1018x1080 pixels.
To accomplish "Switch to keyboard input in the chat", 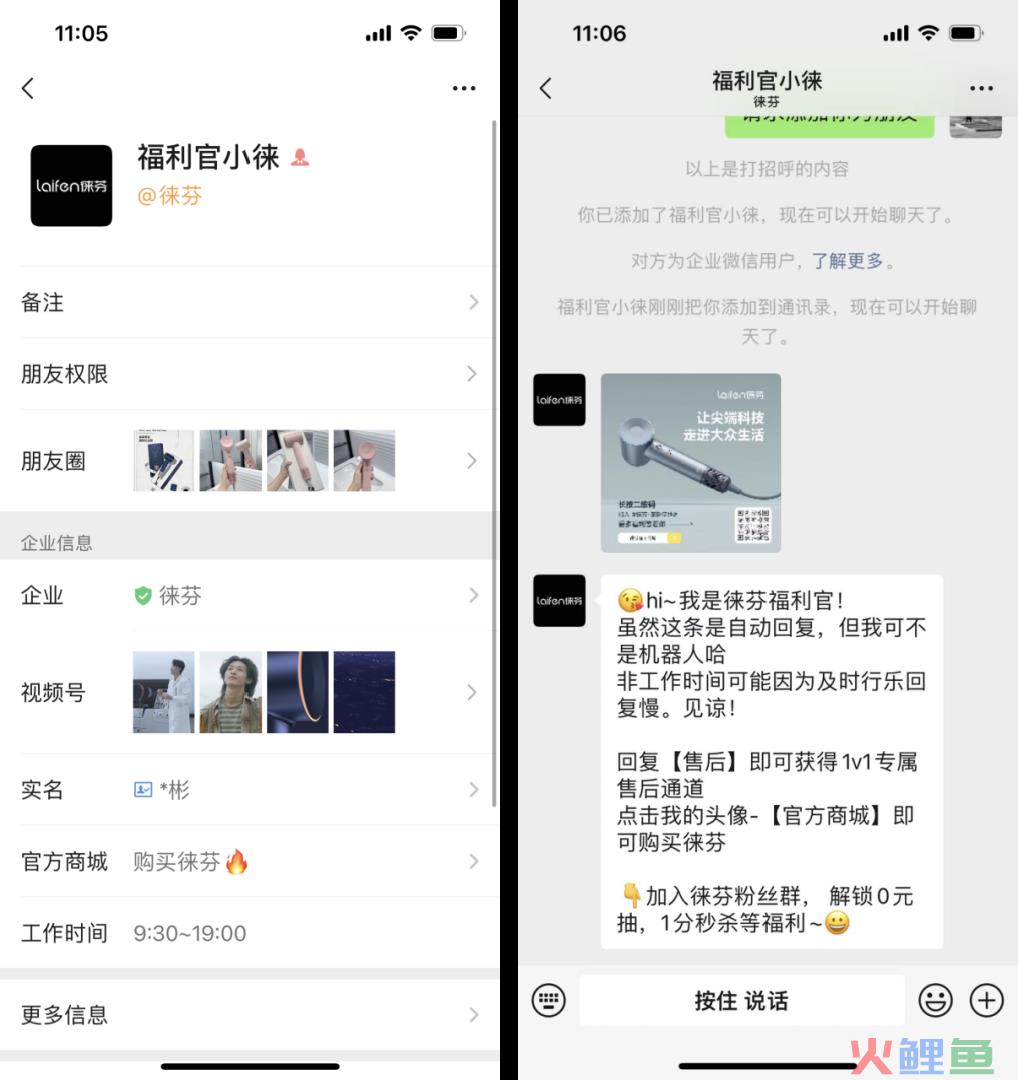I will pos(549,1000).
